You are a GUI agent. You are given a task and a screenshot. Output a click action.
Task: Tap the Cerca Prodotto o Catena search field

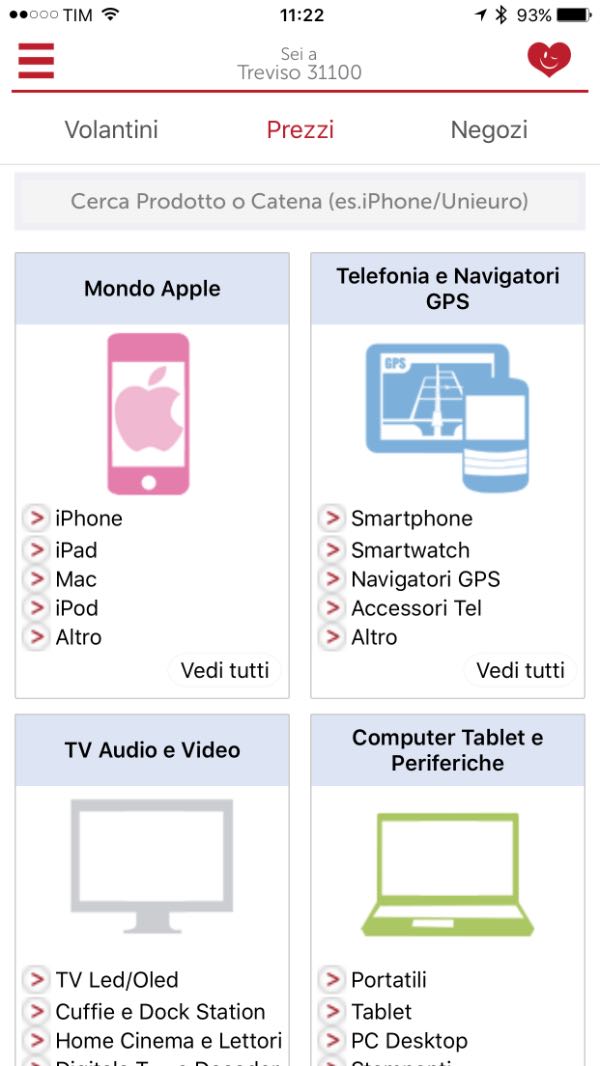(300, 201)
